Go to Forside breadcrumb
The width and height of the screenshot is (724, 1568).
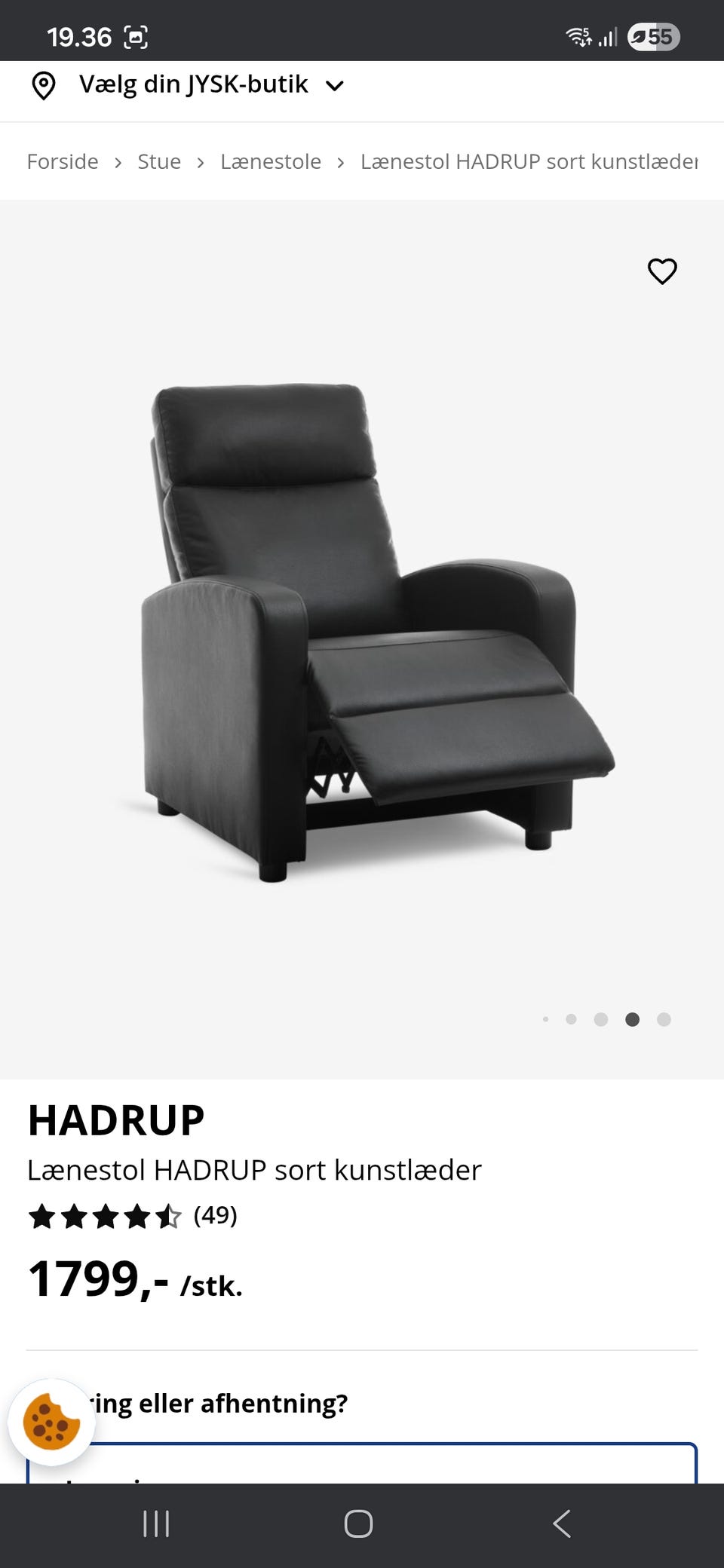(63, 161)
